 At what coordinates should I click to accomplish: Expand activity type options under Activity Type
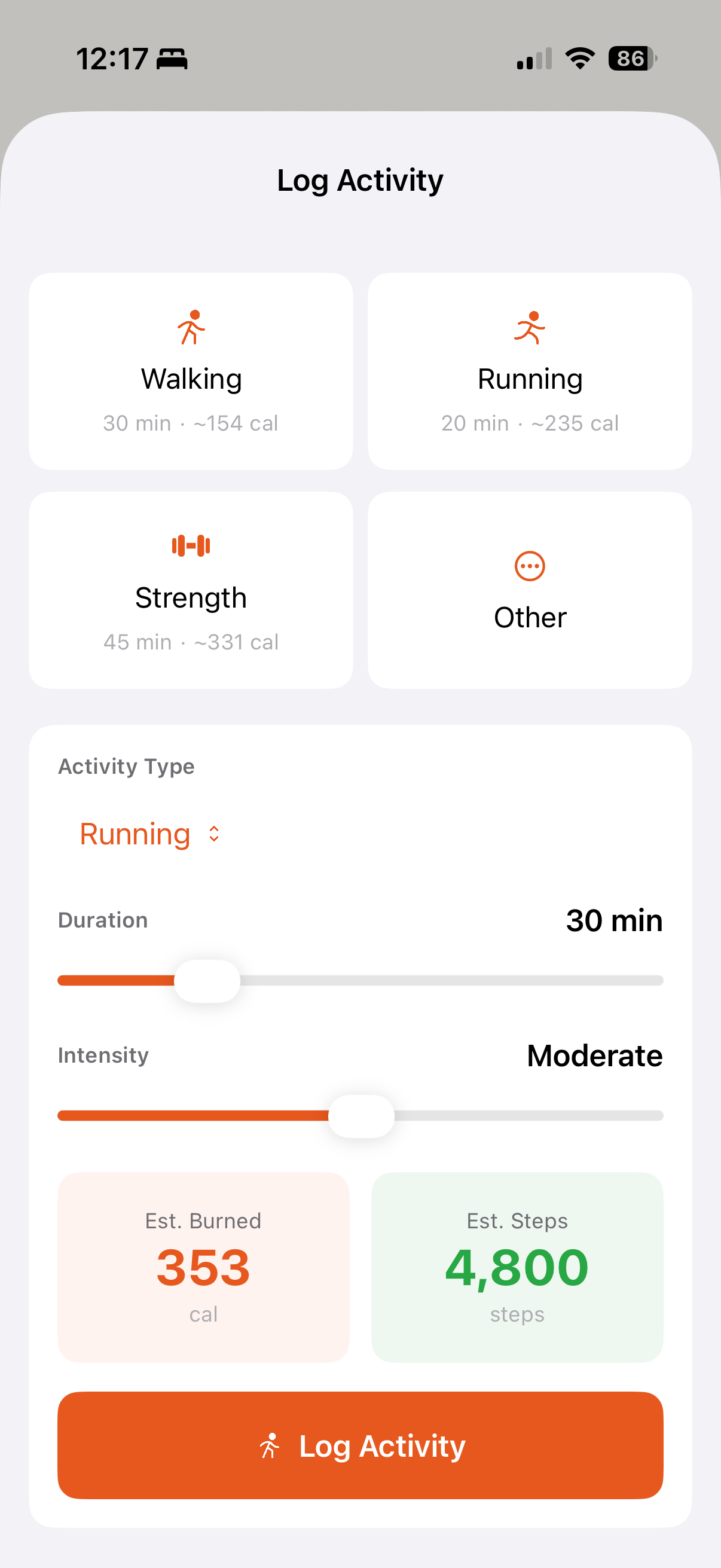tap(150, 834)
